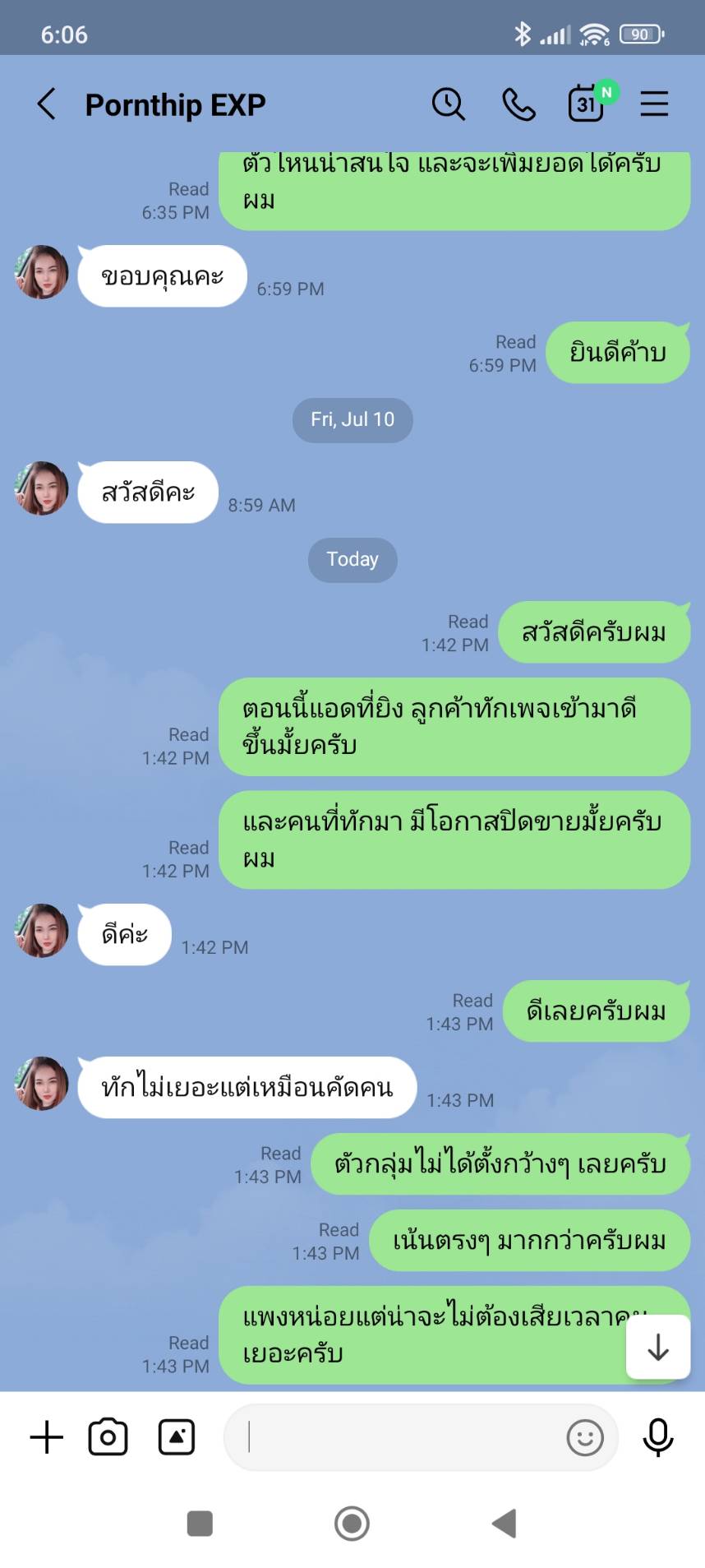Open the chat hamburger menu
705x1568 pixels.
pos(654,104)
